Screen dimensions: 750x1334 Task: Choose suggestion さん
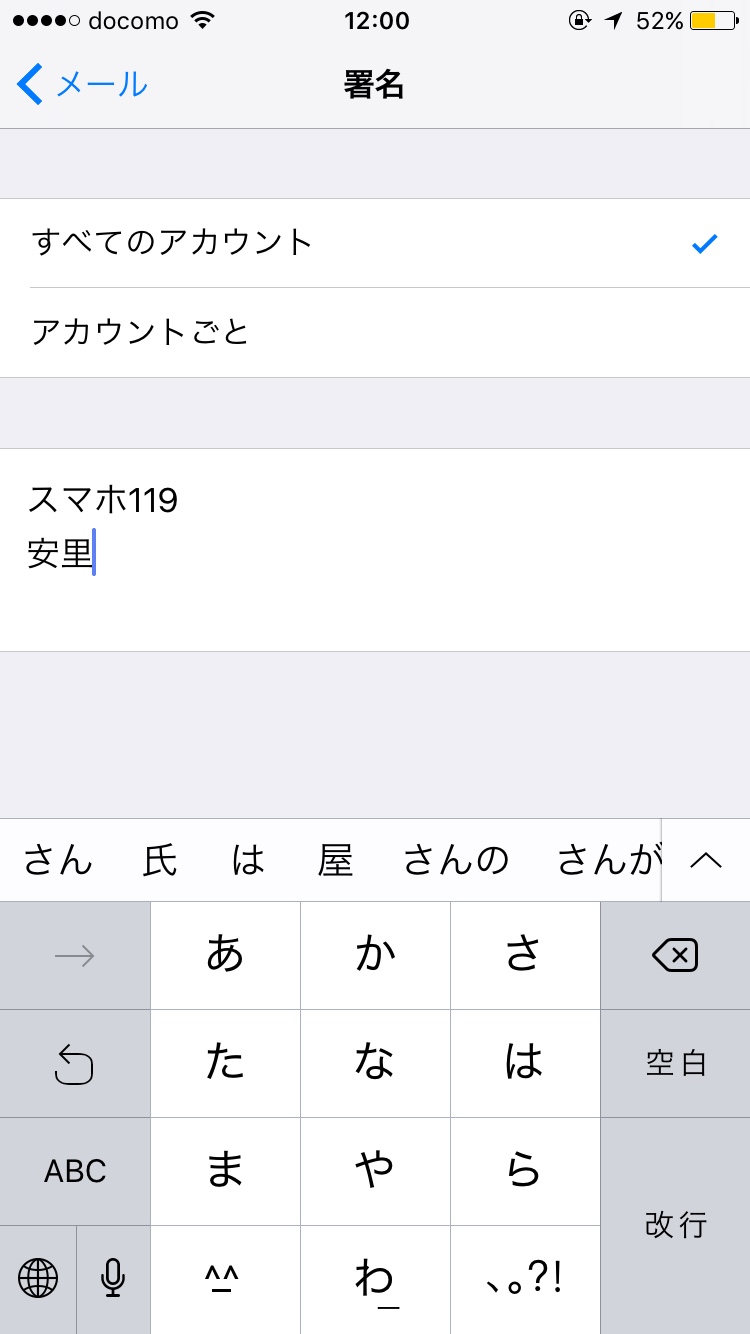(x=58, y=860)
